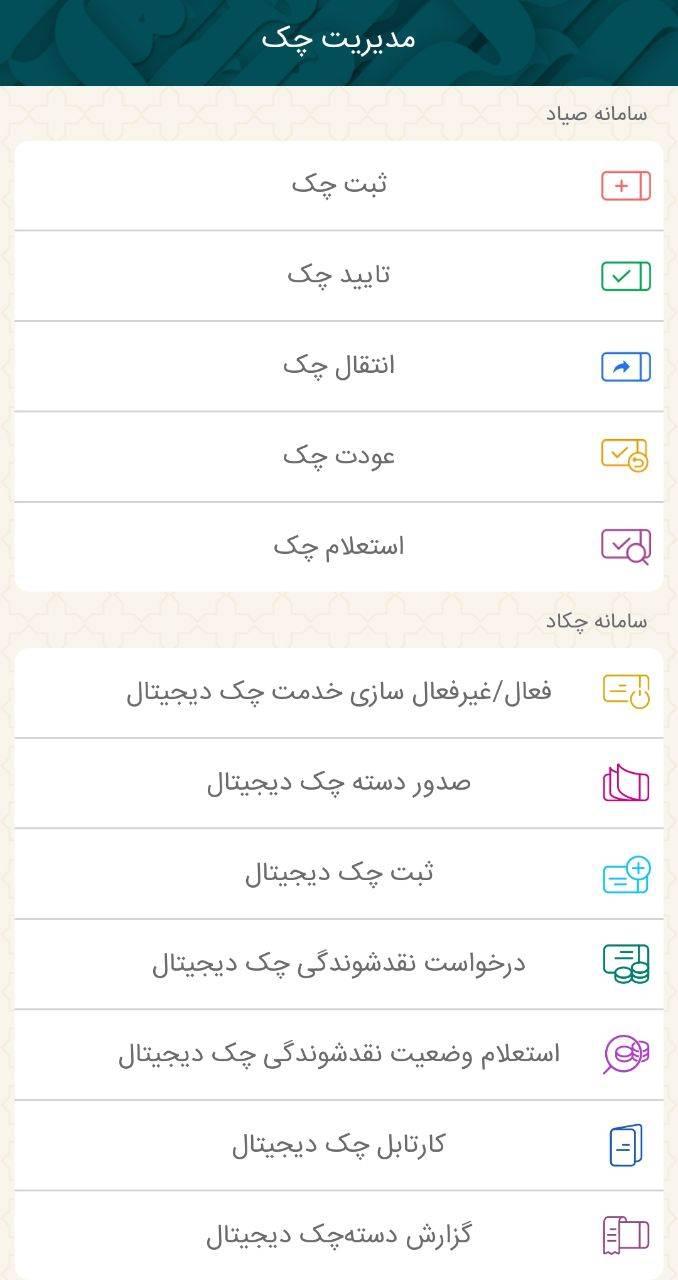View گزارش دسته‌چک دیجیتال

tap(339, 1235)
